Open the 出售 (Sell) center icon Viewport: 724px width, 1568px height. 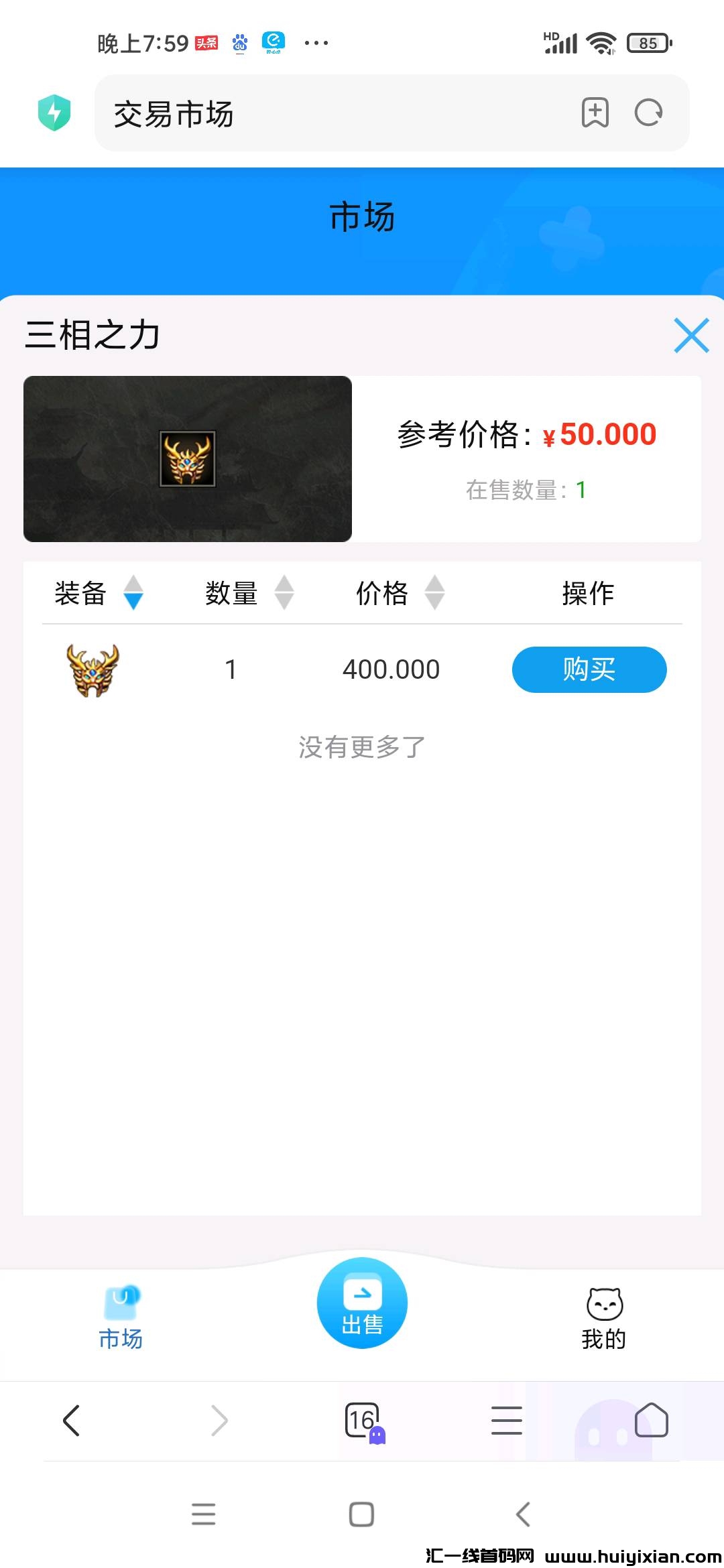[362, 1302]
